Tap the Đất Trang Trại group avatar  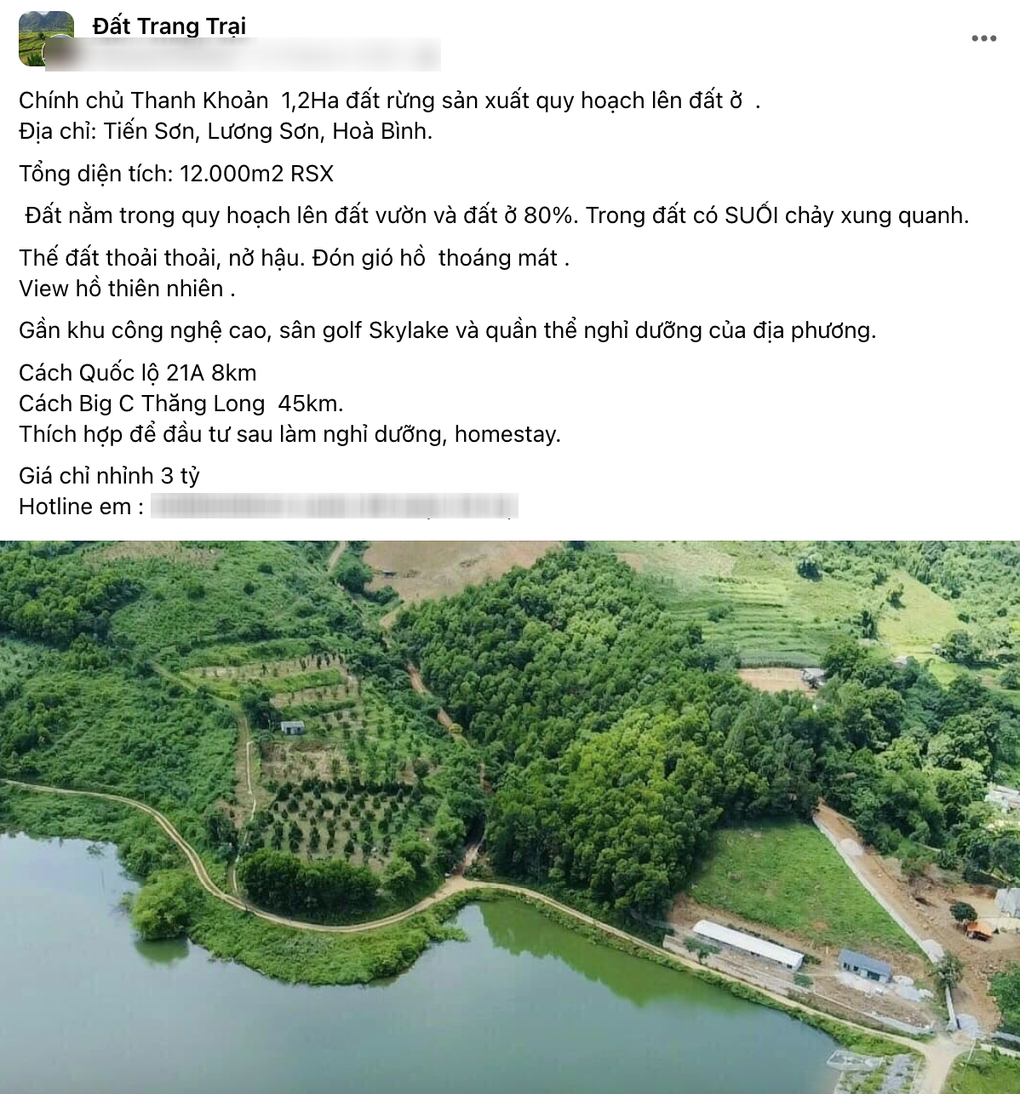coord(45,38)
